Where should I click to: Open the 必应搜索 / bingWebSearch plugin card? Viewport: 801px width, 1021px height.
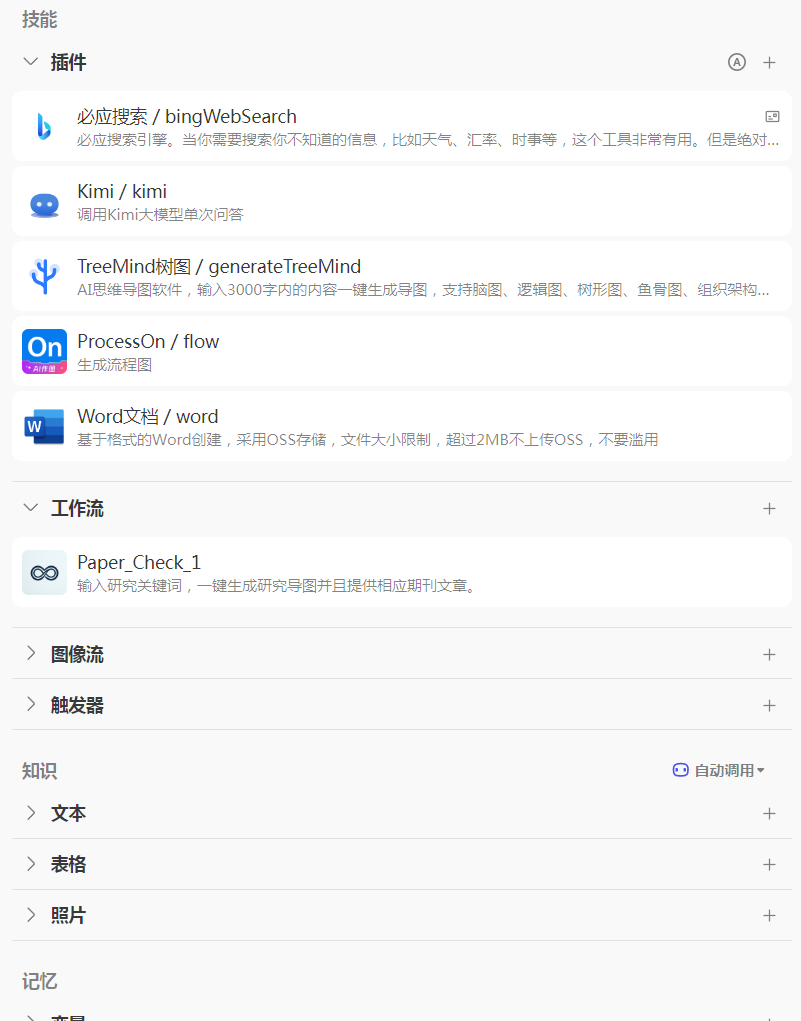pyautogui.click(x=400, y=127)
